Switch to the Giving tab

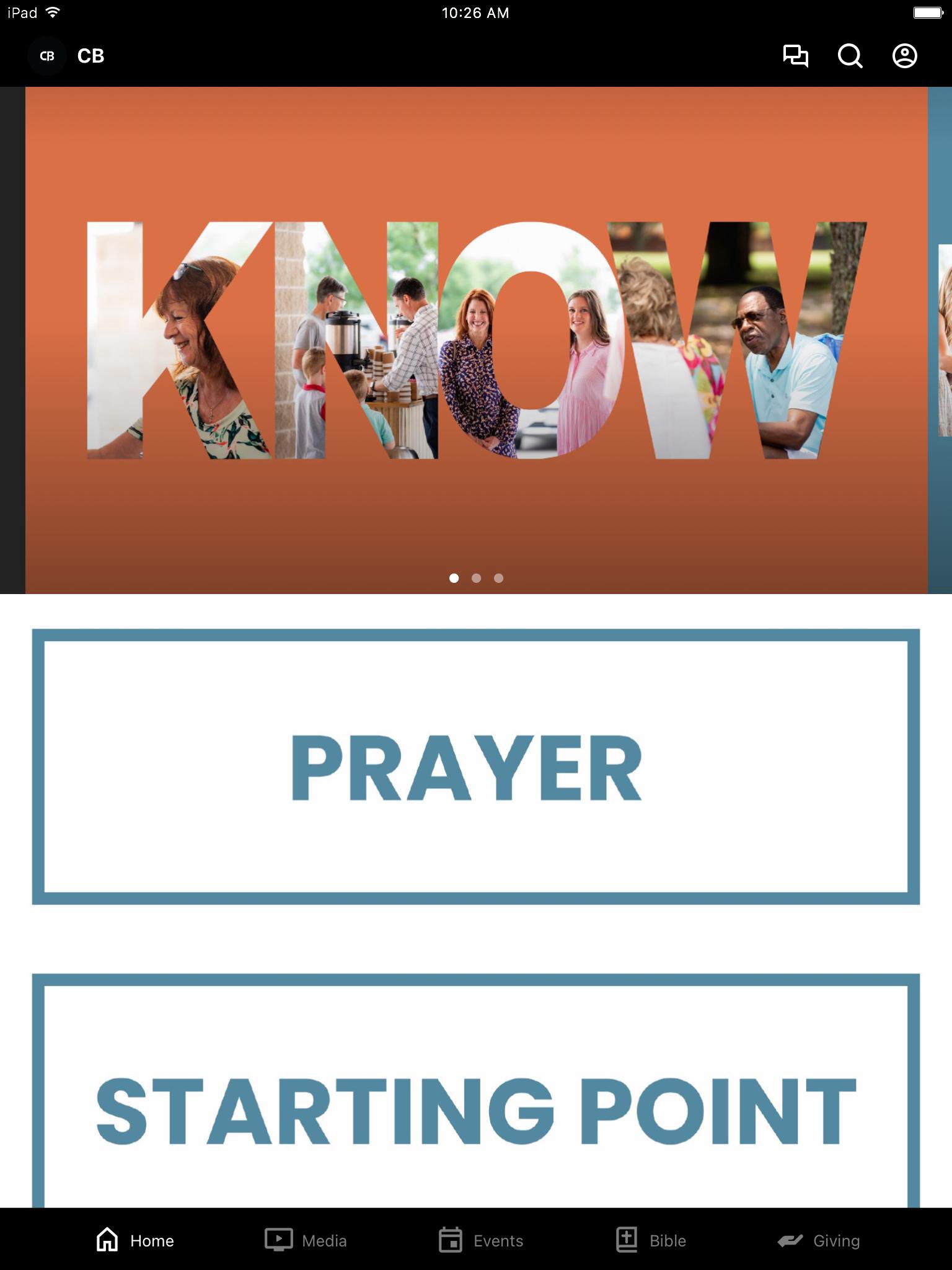[x=819, y=1240]
